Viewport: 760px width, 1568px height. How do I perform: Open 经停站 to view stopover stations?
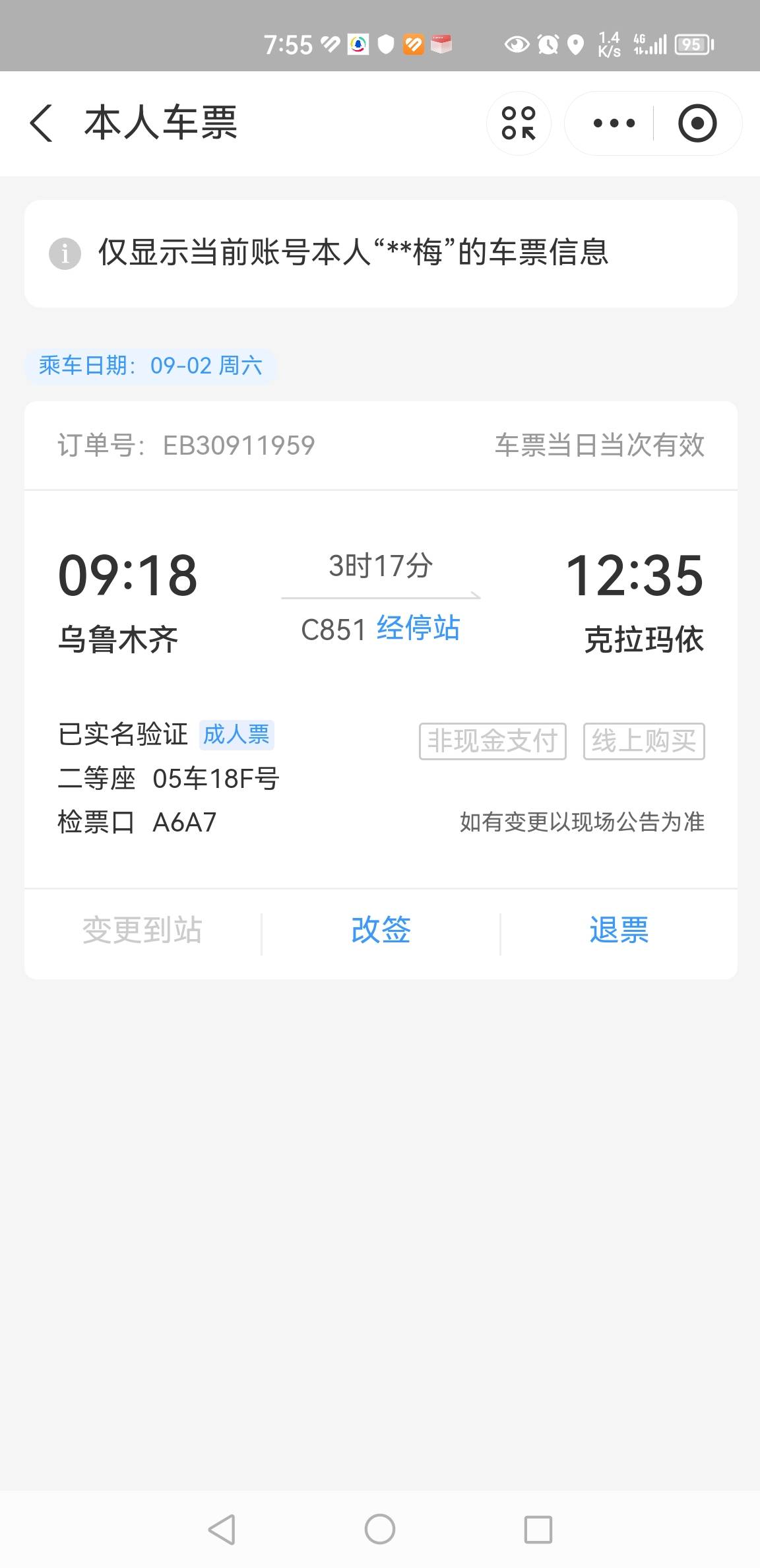(x=418, y=630)
